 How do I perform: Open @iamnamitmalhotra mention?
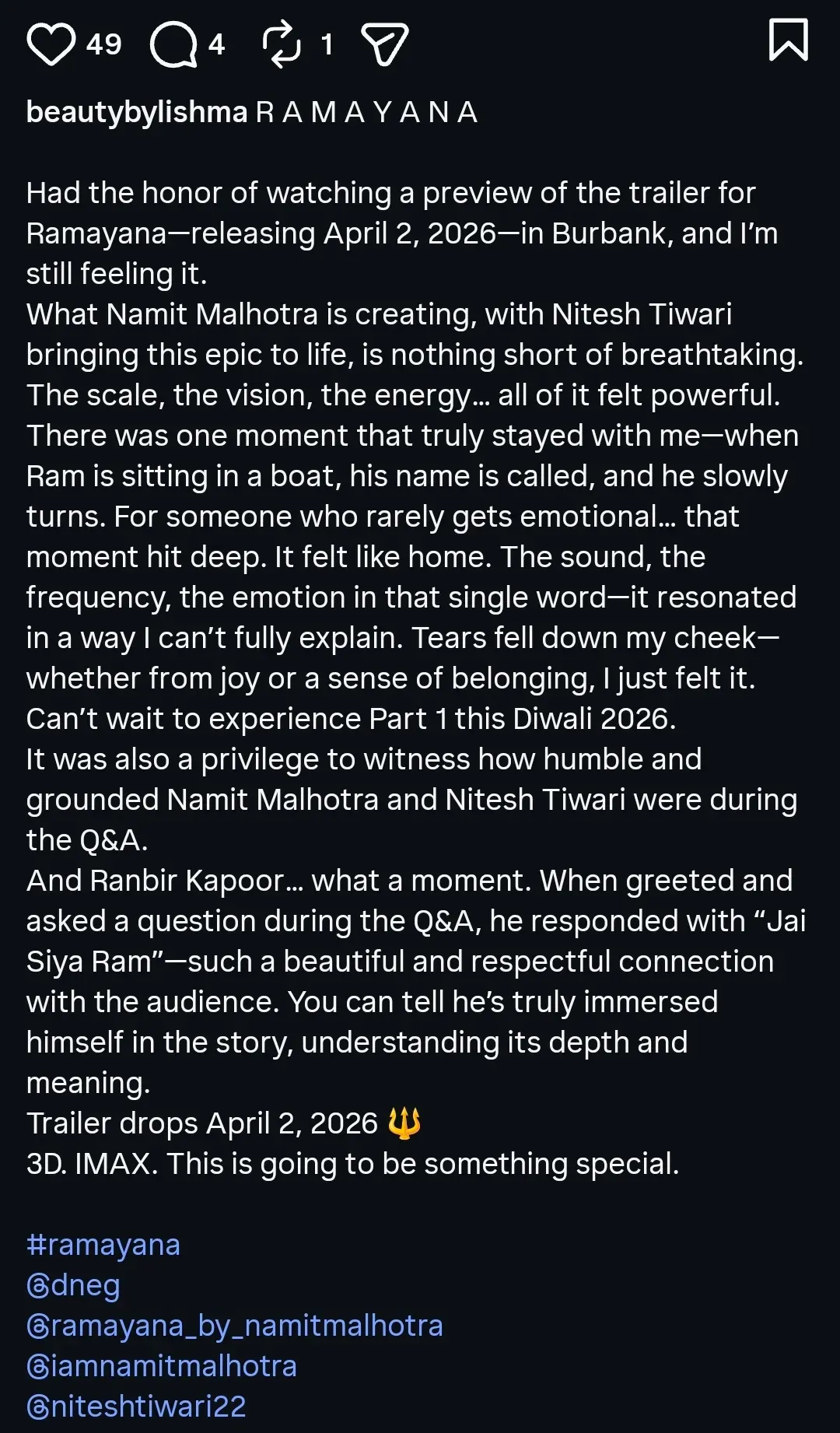[162, 1366]
